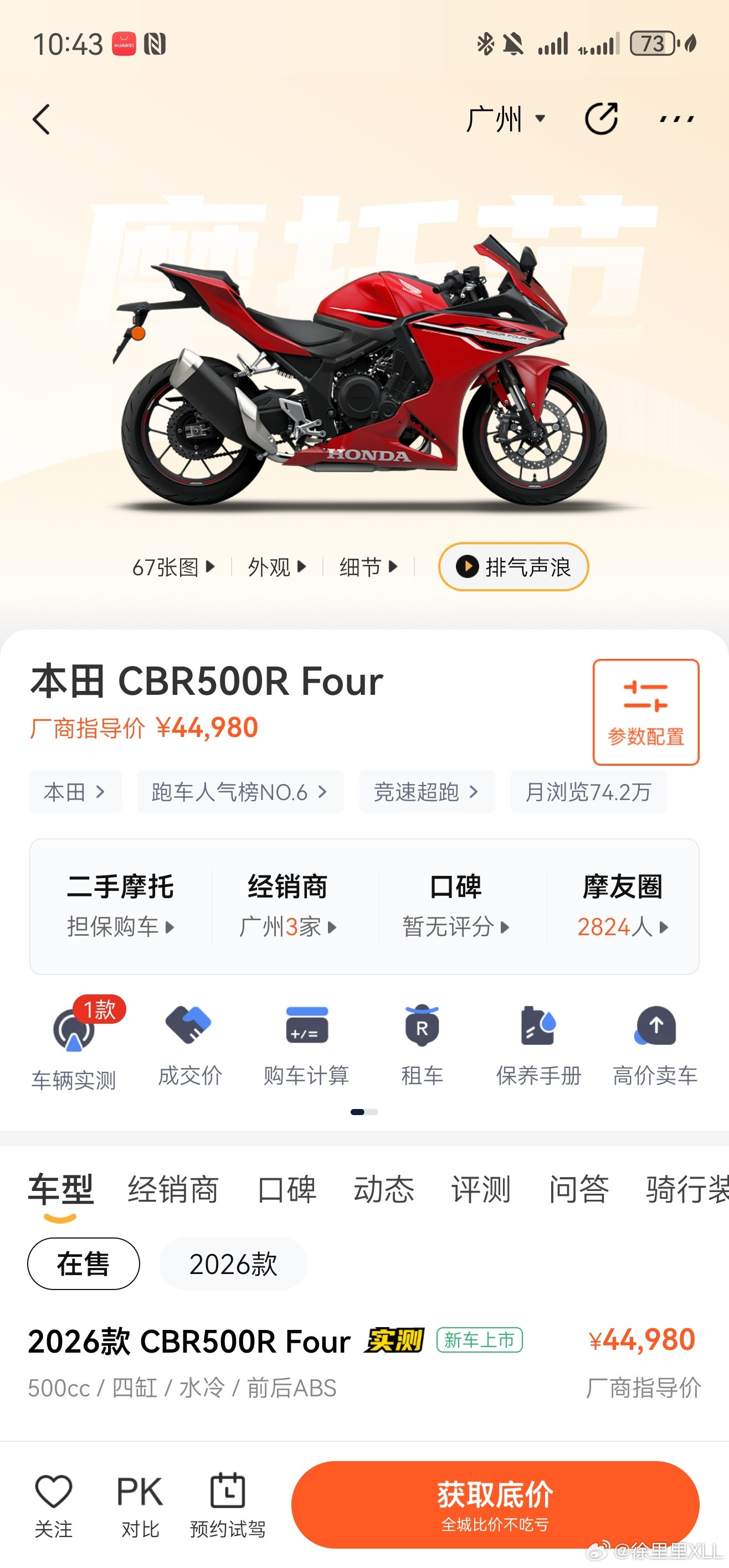Switch to the 口碑 tab
Viewport: 729px width, 1568px height.
point(288,1191)
